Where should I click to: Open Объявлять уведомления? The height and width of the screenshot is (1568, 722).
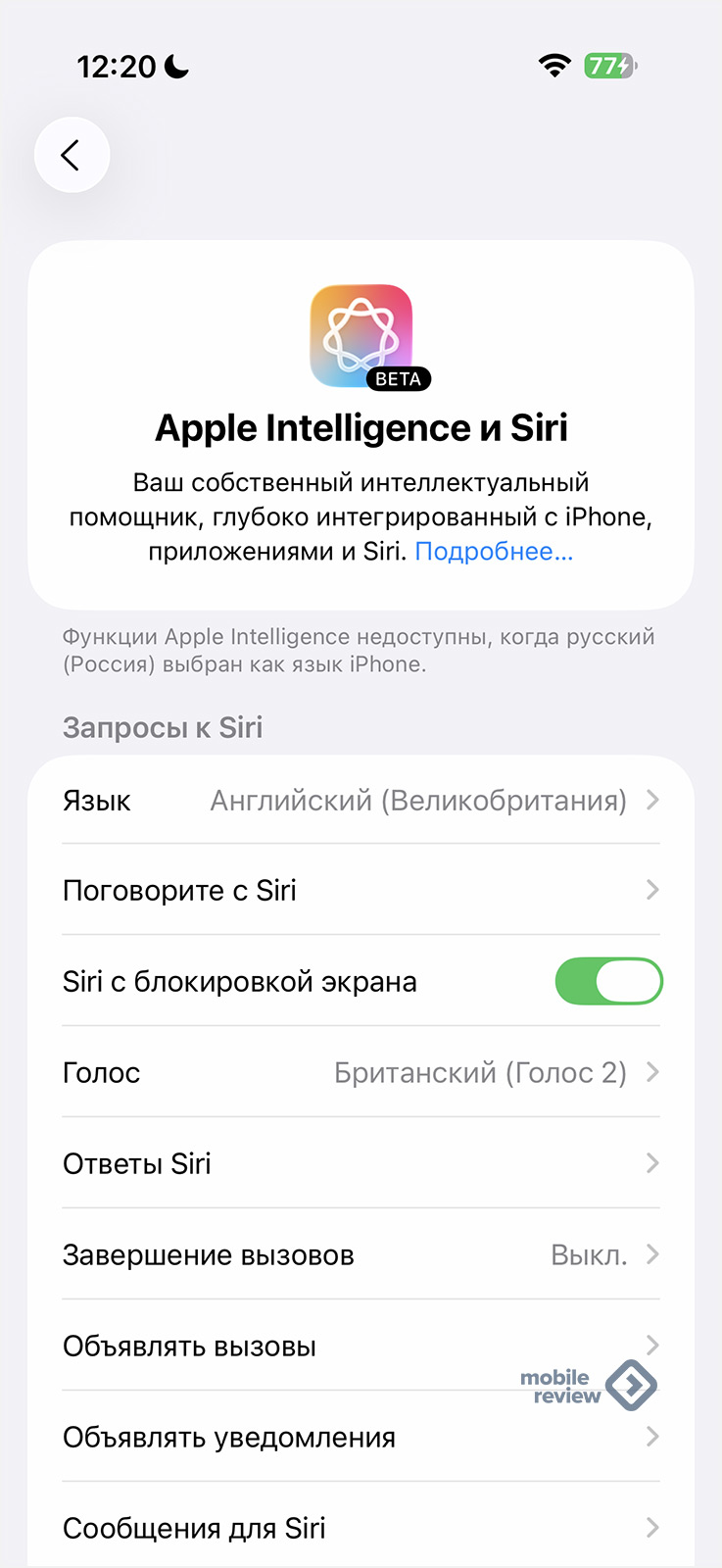tap(361, 1438)
